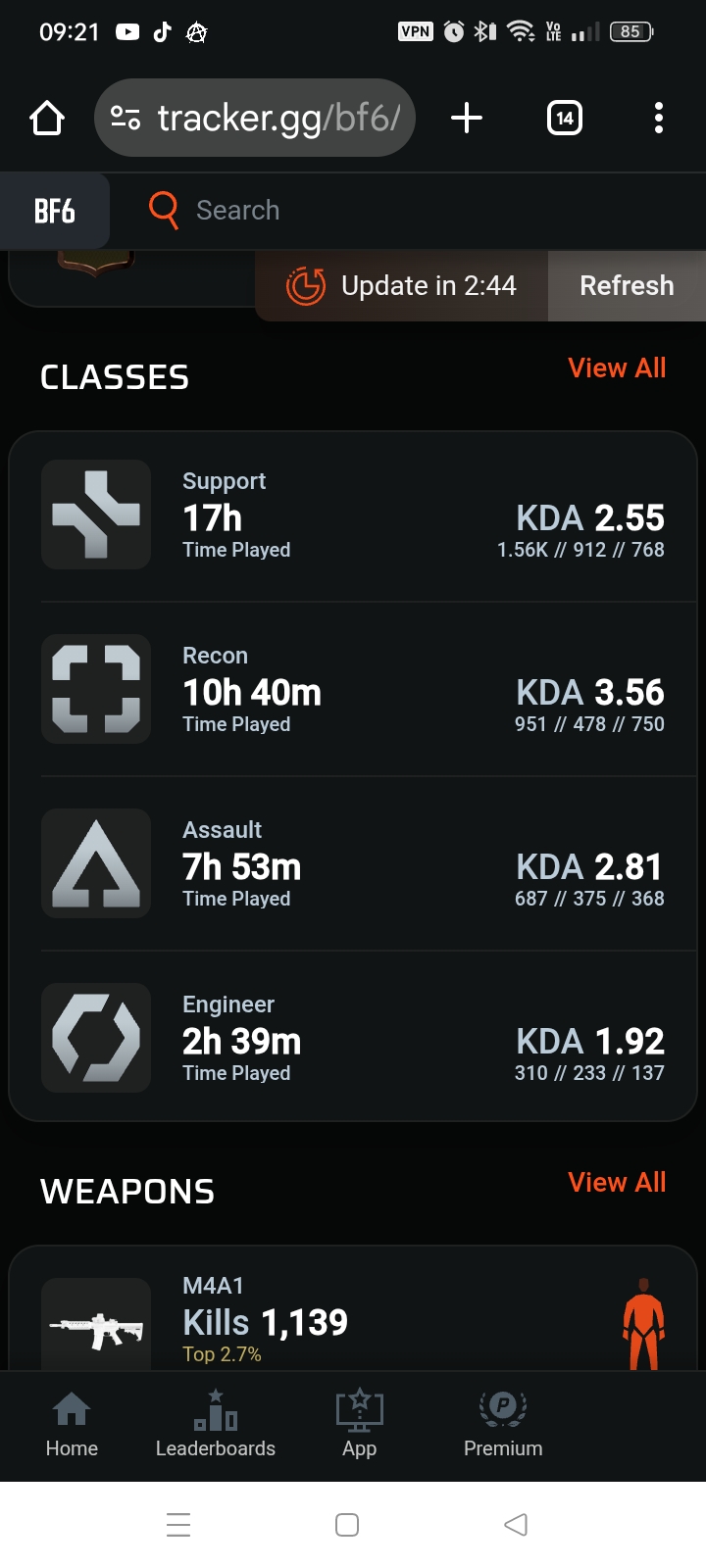Viewport: 706px width, 1568px height.
Task: Open the Engineer class row
Action: pyautogui.click(x=353, y=1039)
